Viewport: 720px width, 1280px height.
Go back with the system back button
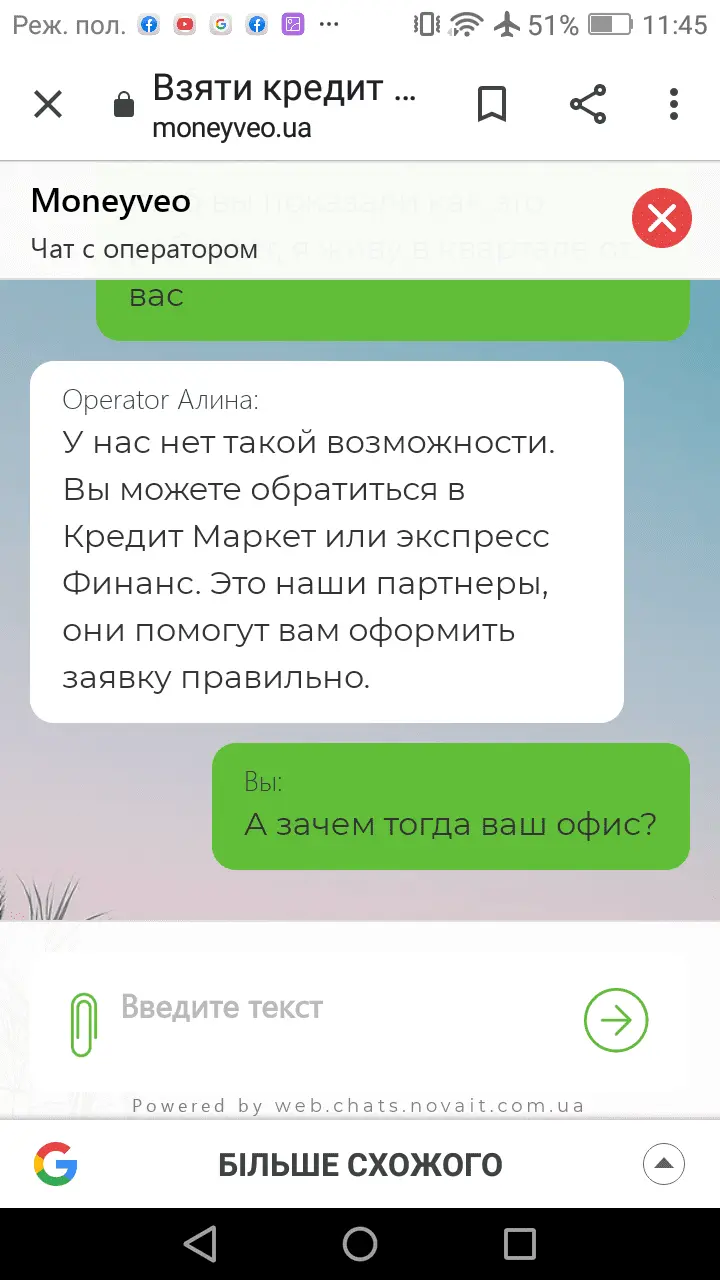coord(200,1244)
